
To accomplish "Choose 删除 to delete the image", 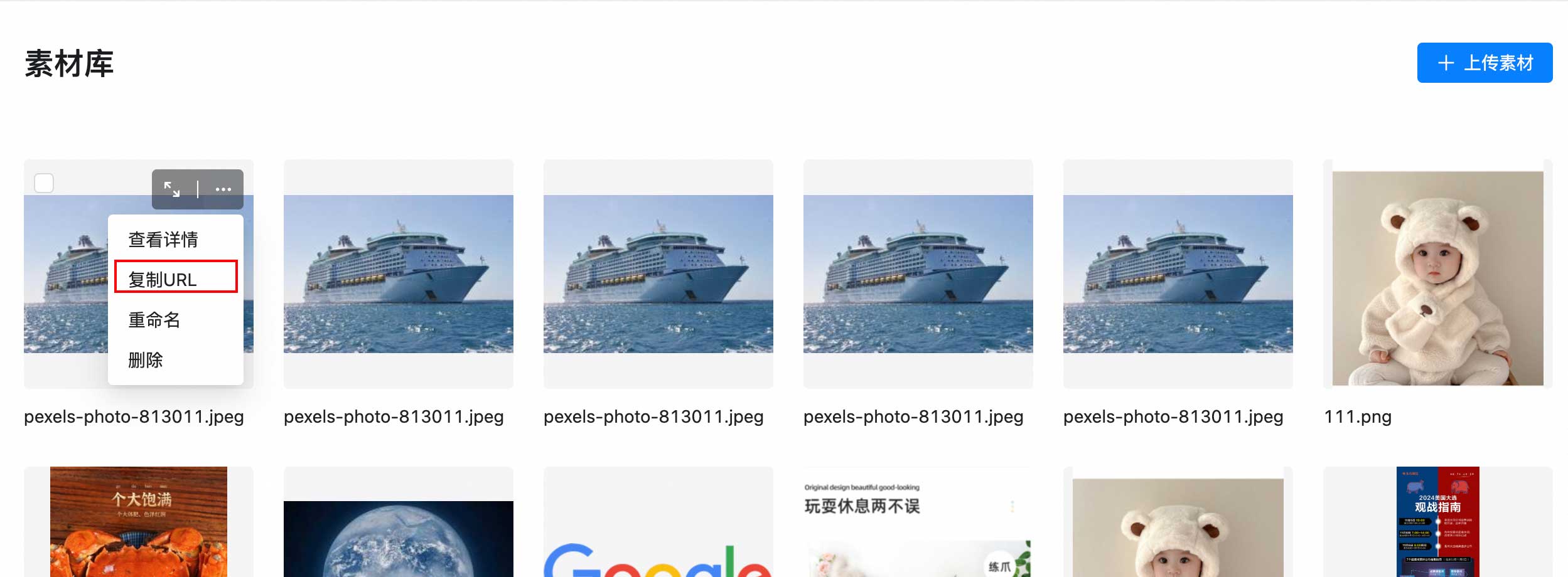I will point(146,360).
